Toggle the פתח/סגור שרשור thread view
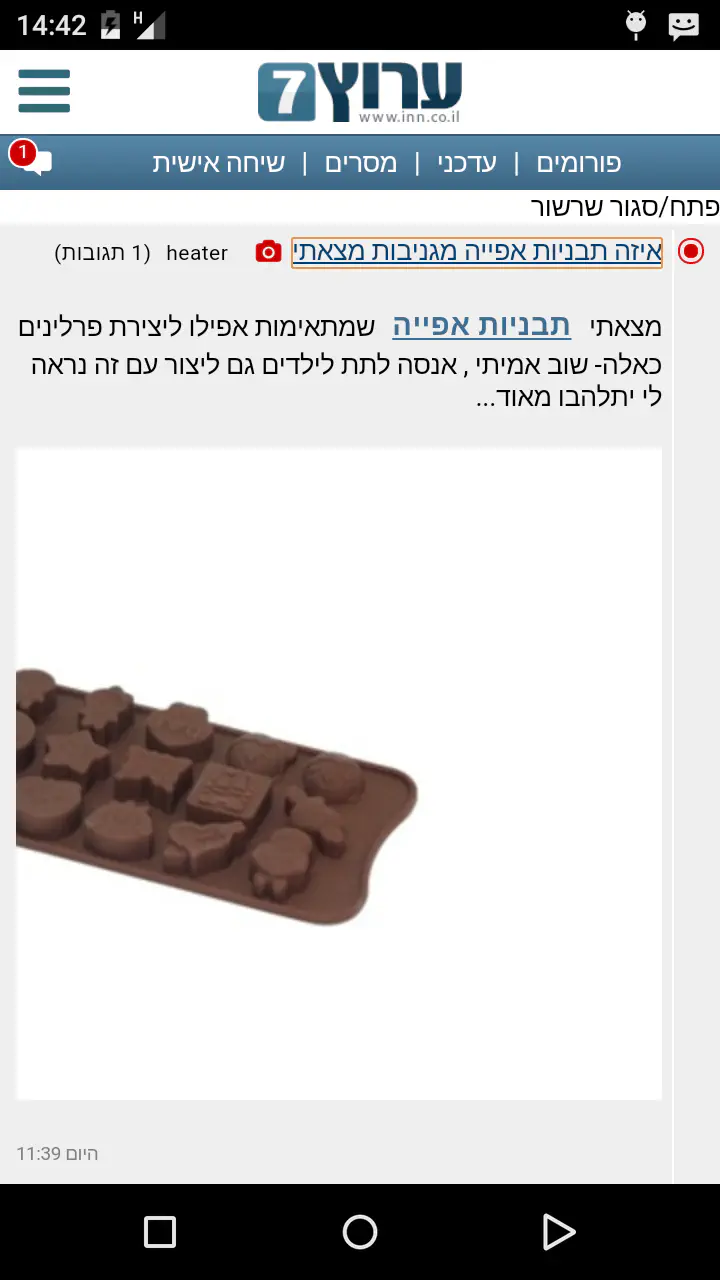The image size is (720, 1280). [x=624, y=208]
